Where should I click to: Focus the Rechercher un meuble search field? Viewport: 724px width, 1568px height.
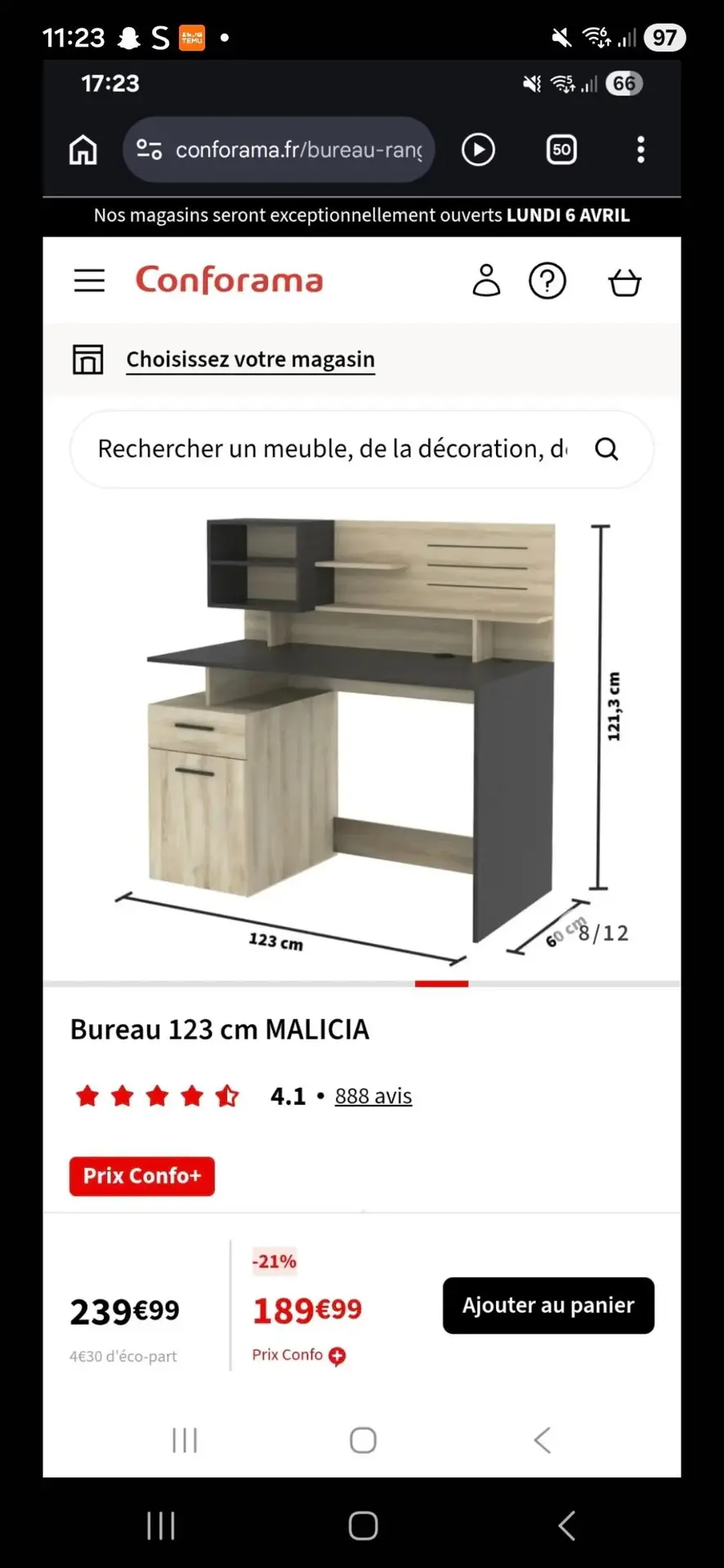coord(331,449)
